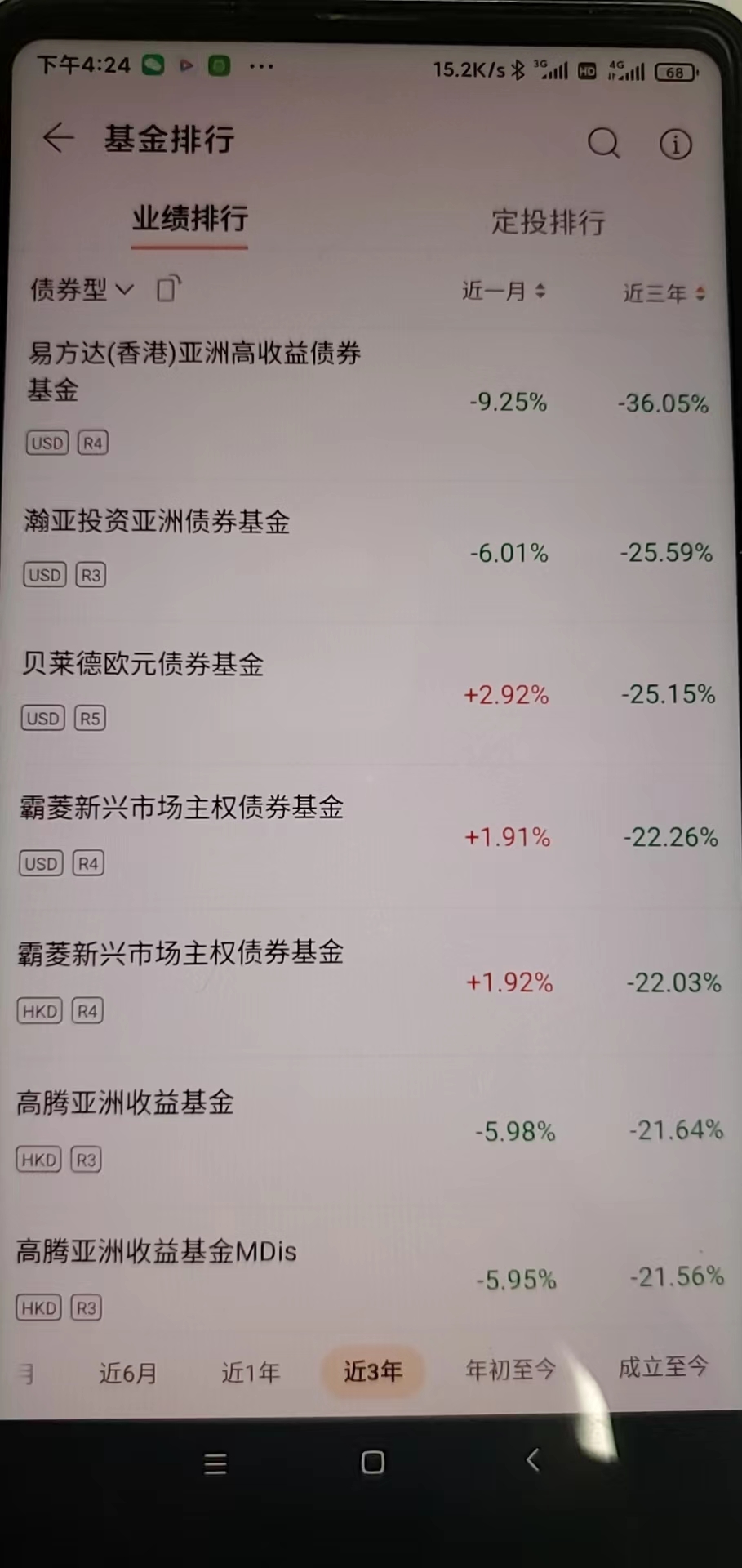This screenshot has width=742, height=1568.
Task: Open the HKD 霸菱新兴市场主权债券基金
Action: pos(180,953)
